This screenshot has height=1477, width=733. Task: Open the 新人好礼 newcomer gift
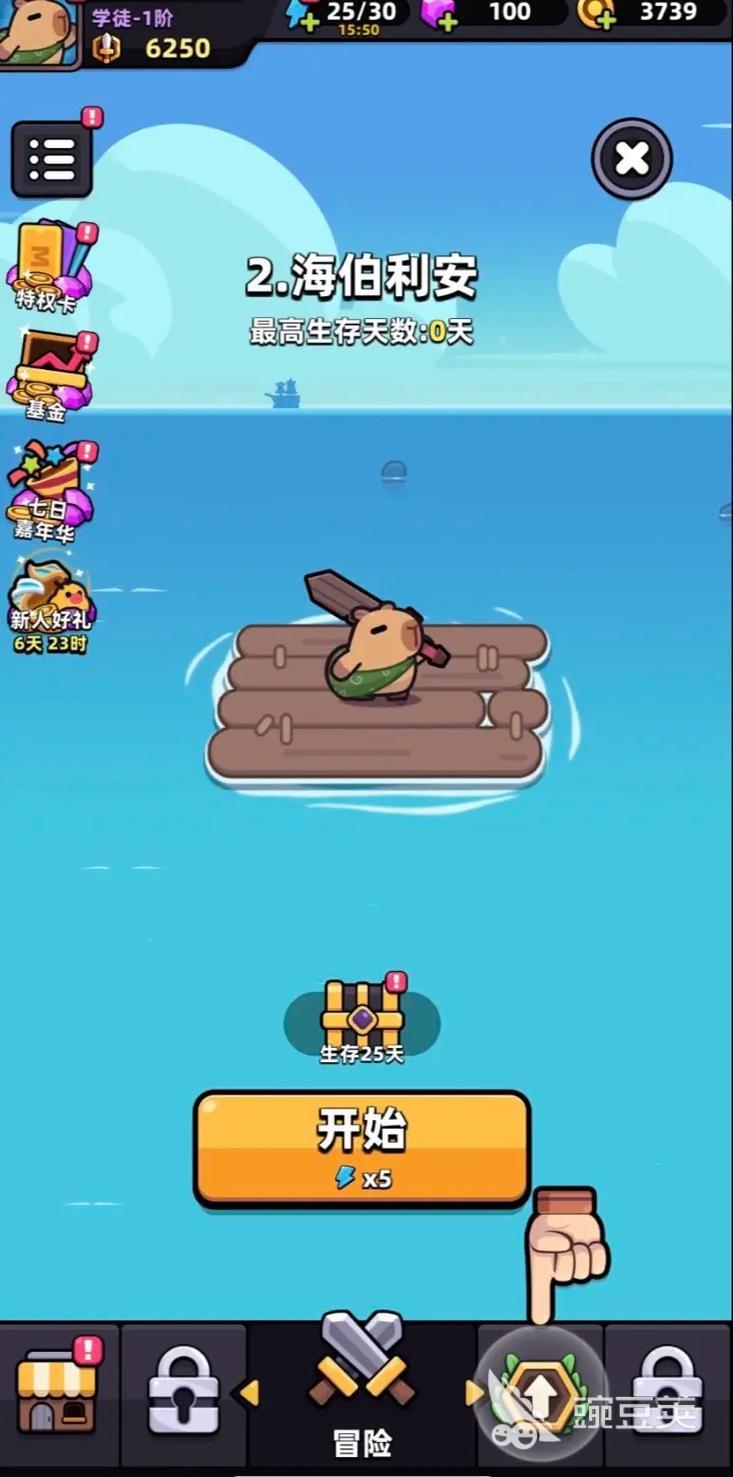[50, 604]
